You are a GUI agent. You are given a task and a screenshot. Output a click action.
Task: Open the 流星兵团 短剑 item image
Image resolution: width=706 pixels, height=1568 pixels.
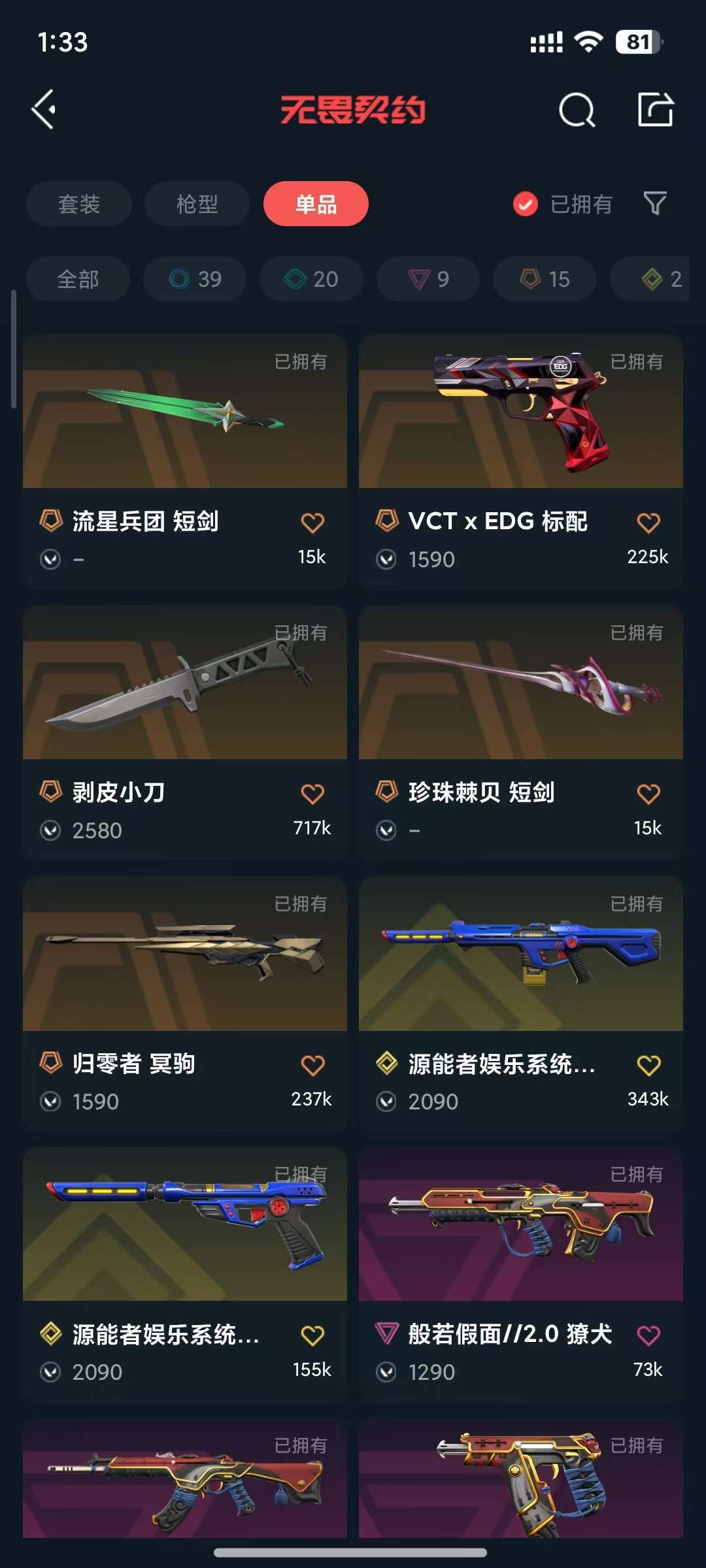pos(186,410)
